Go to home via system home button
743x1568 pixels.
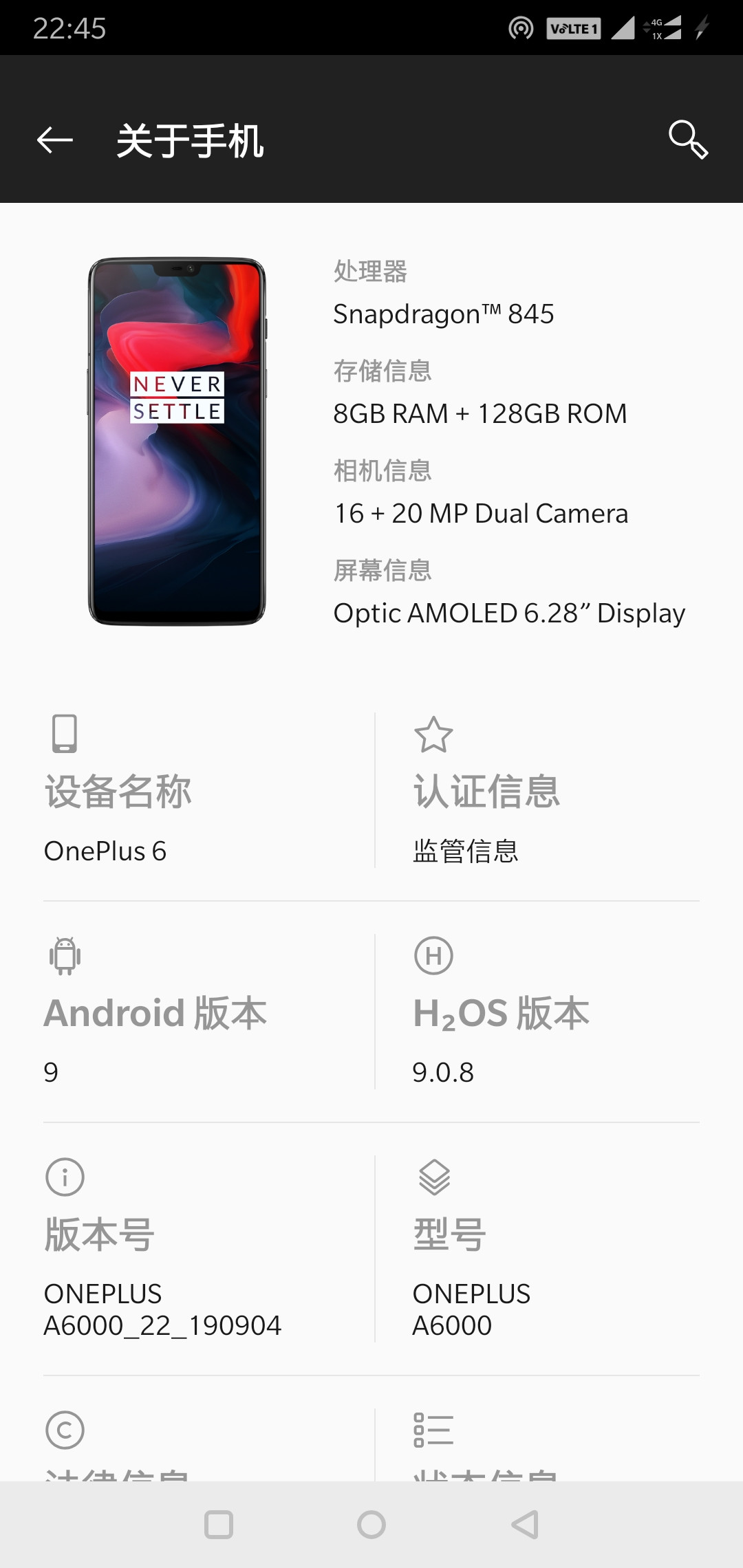[371, 1525]
